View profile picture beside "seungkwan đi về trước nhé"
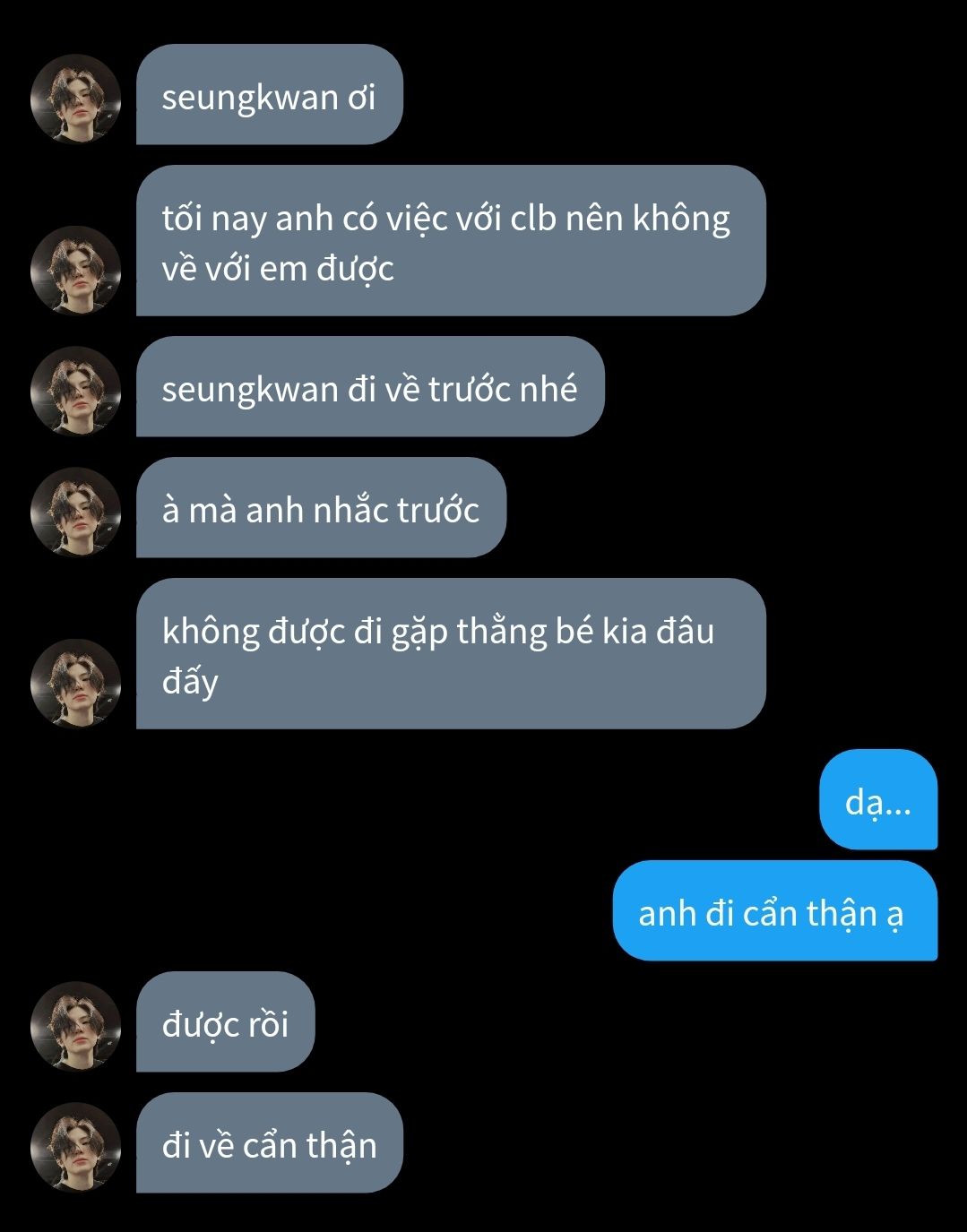The image size is (967, 1232). [76, 391]
